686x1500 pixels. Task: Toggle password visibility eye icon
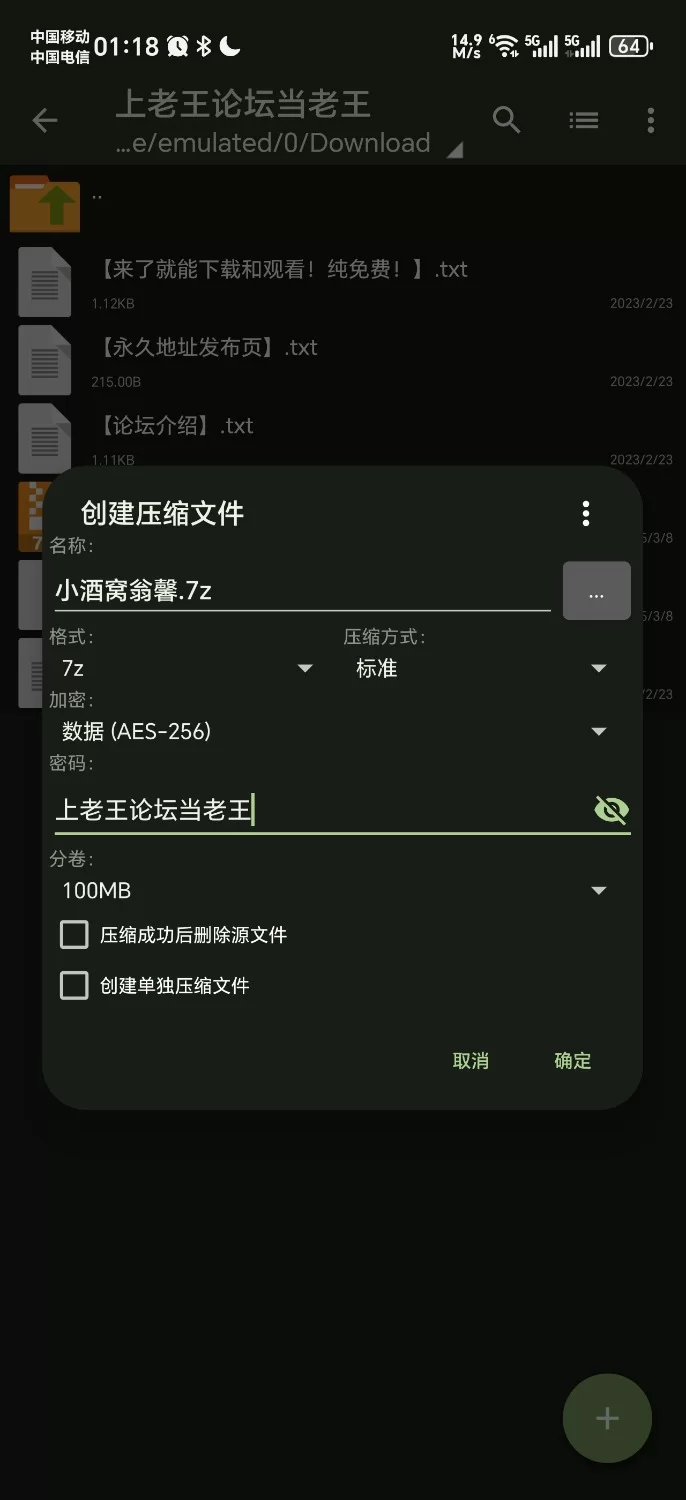pos(611,810)
